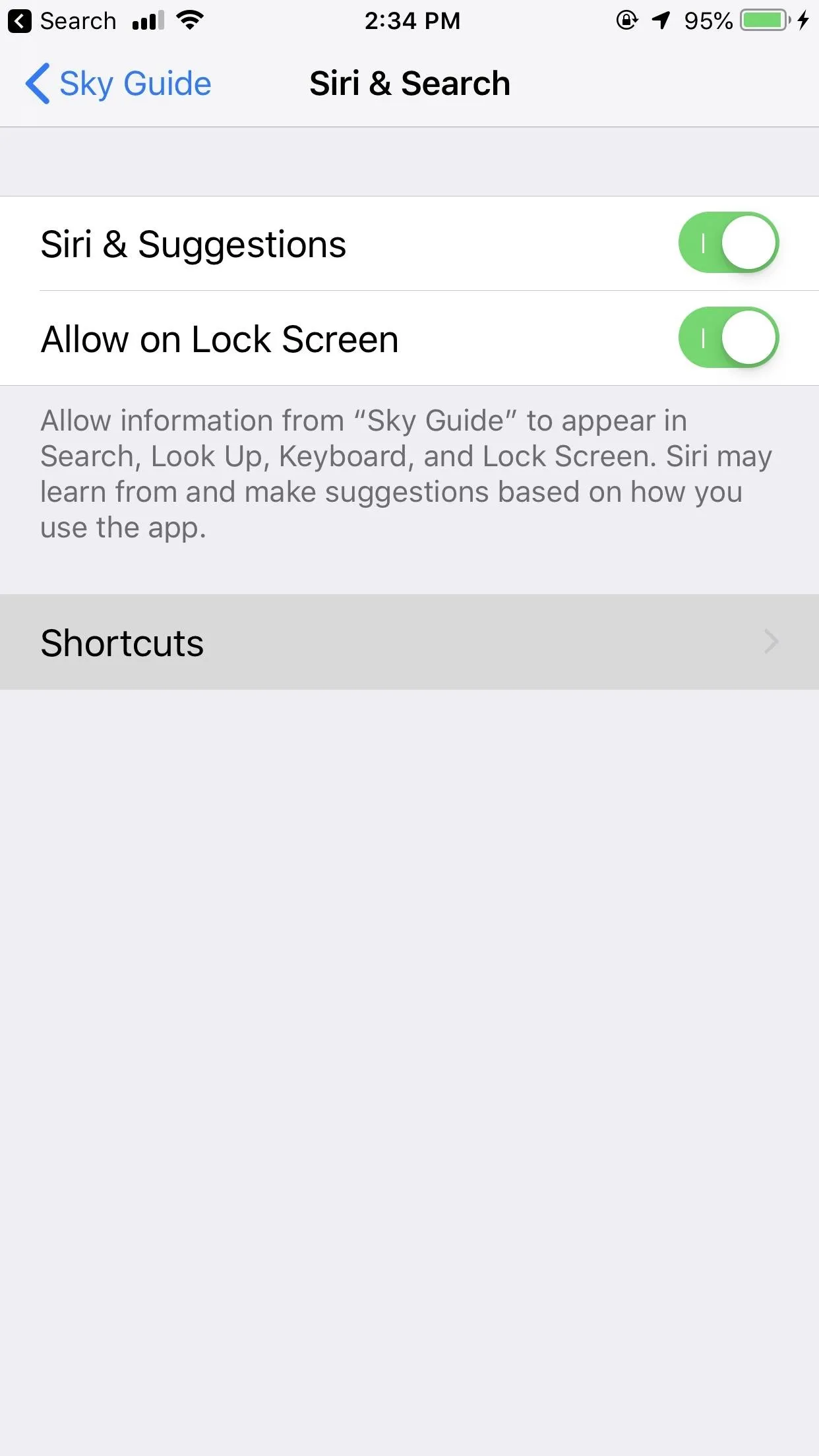The height and width of the screenshot is (1456, 819).
Task: Open the Shortcuts row
Action: point(409,642)
